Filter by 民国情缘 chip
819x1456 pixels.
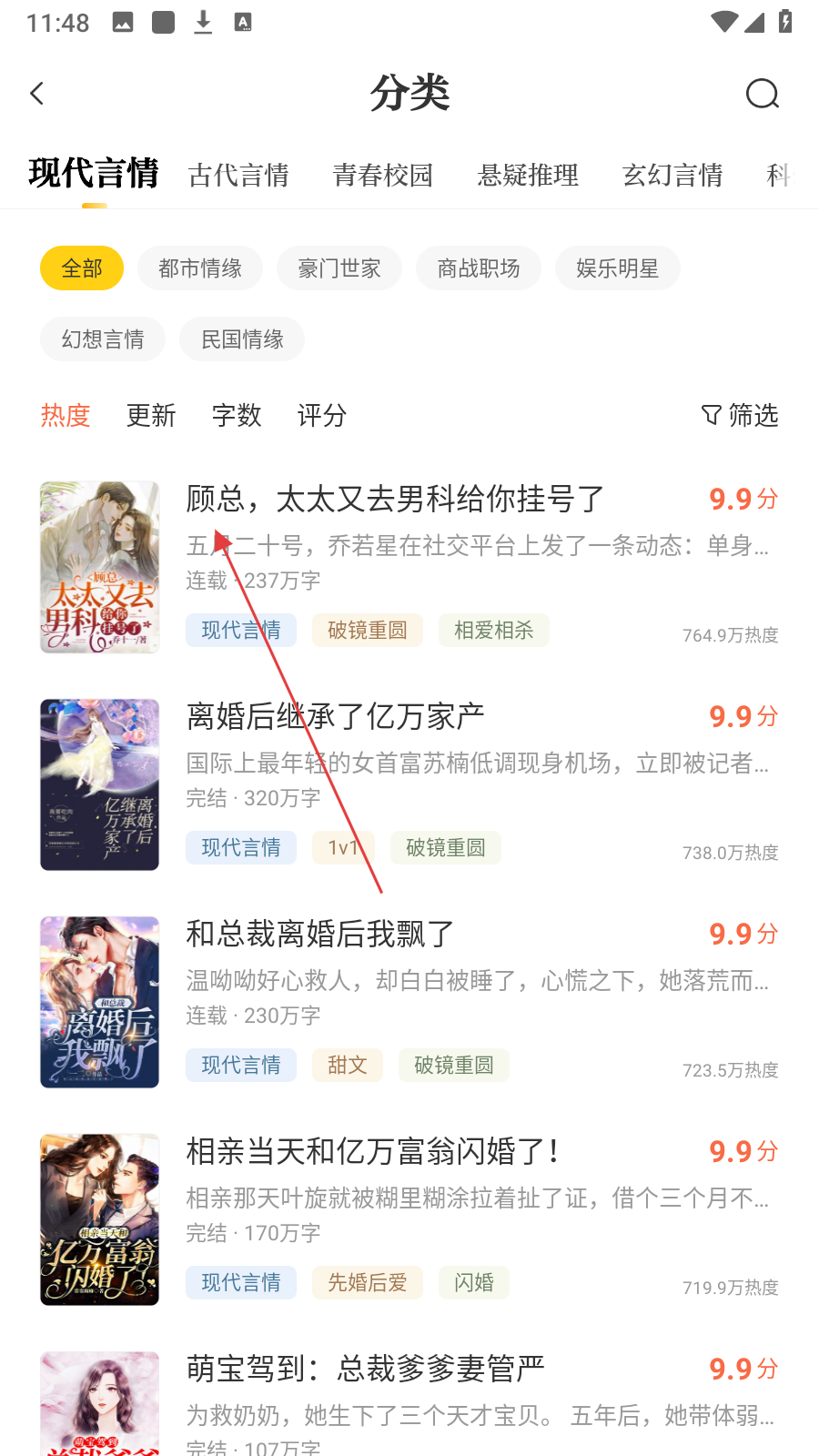pos(242,339)
